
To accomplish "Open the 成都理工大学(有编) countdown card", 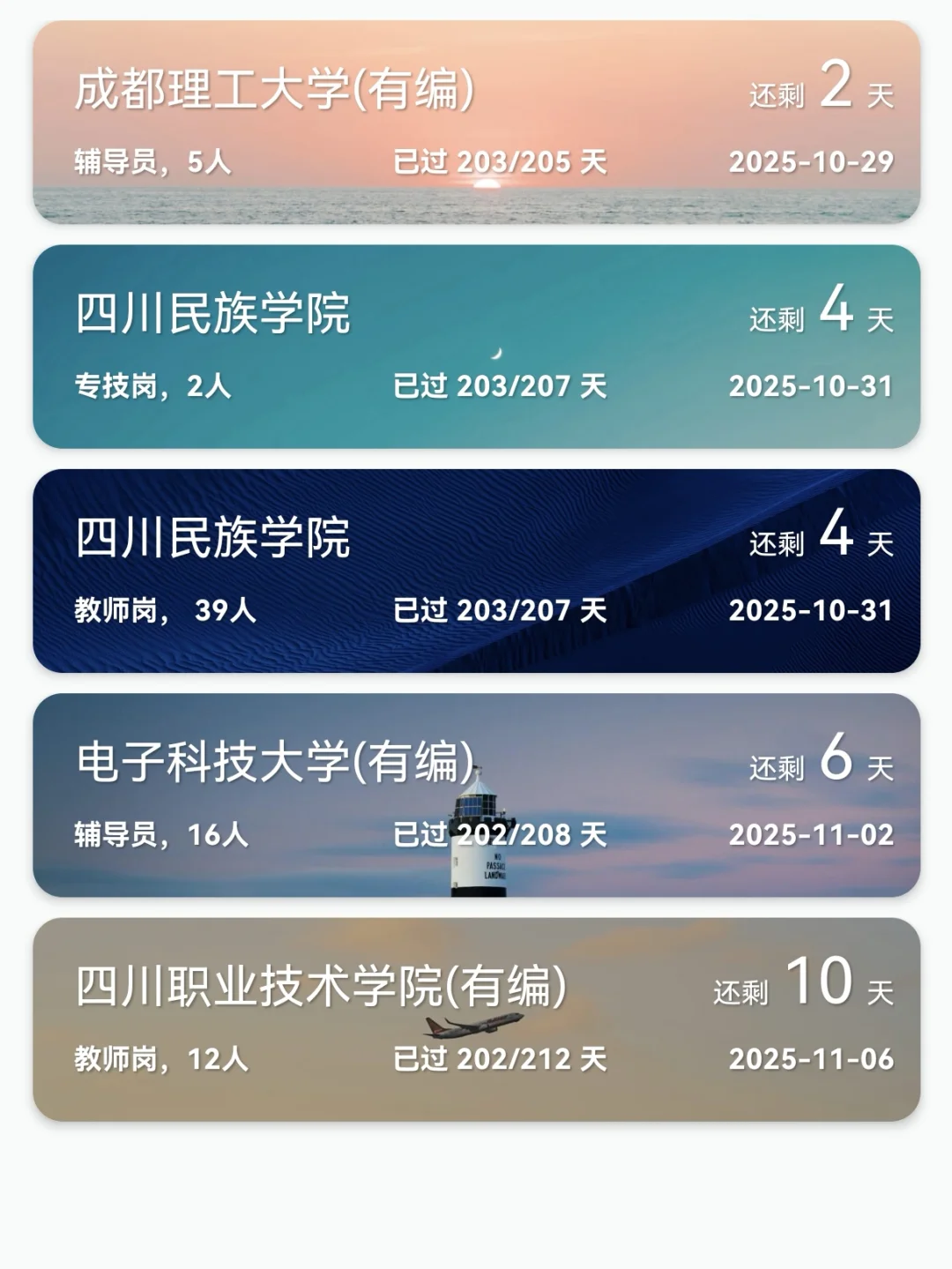I will tap(476, 122).
